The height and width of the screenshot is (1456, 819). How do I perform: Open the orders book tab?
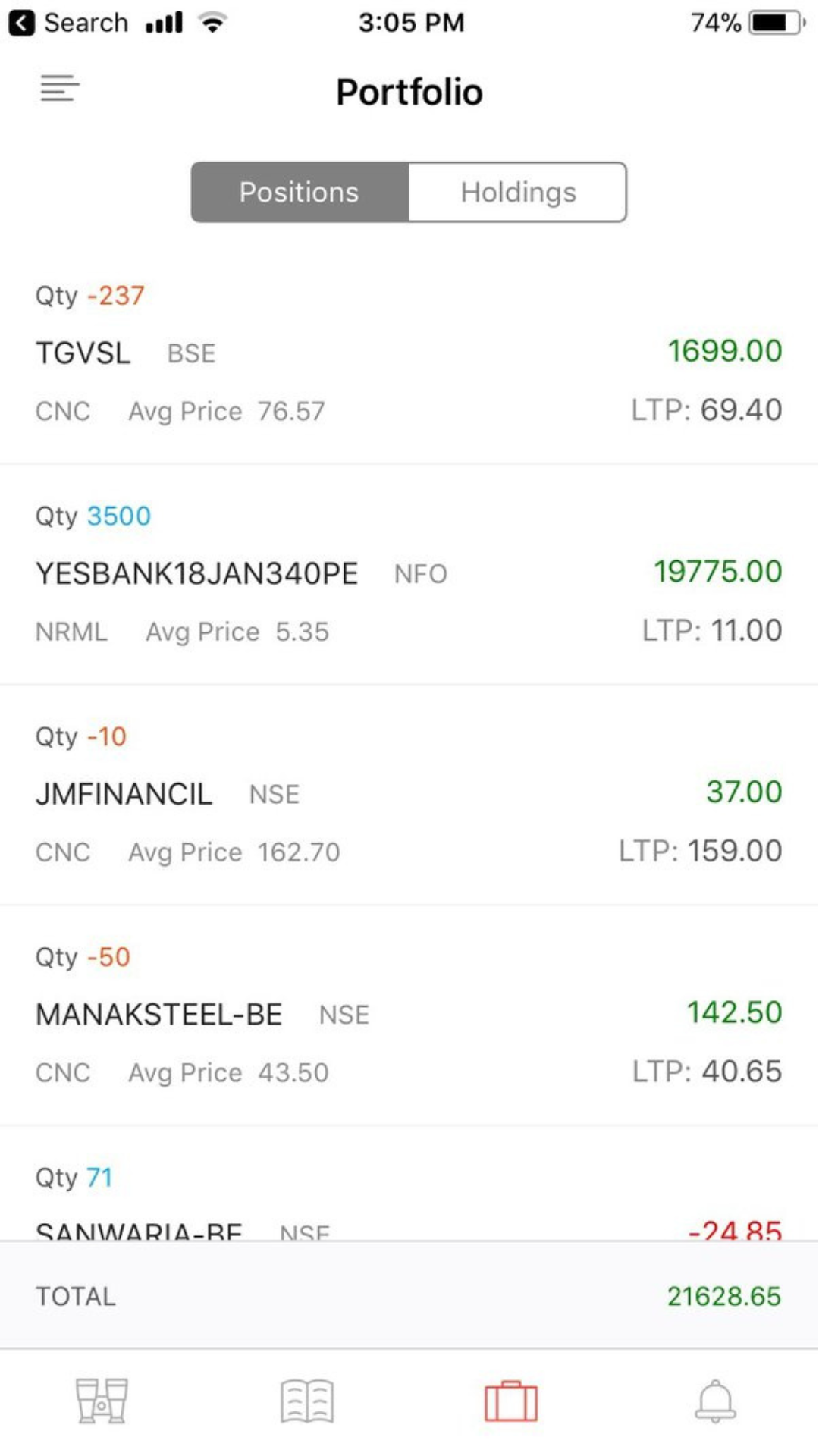(307, 1401)
